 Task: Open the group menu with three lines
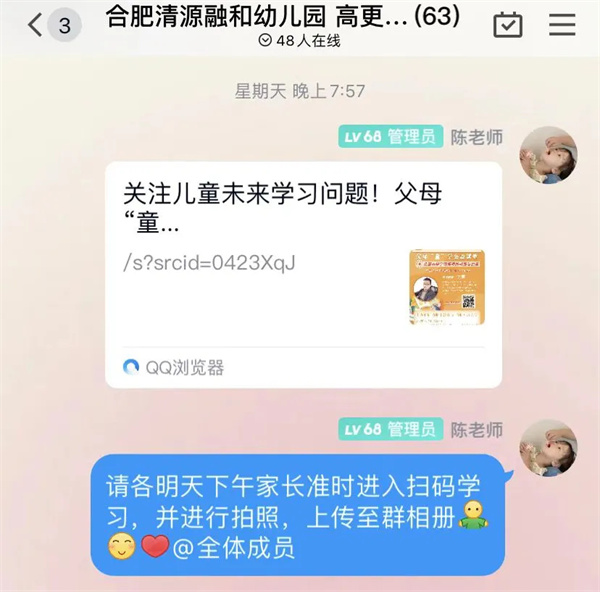[x=563, y=25]
